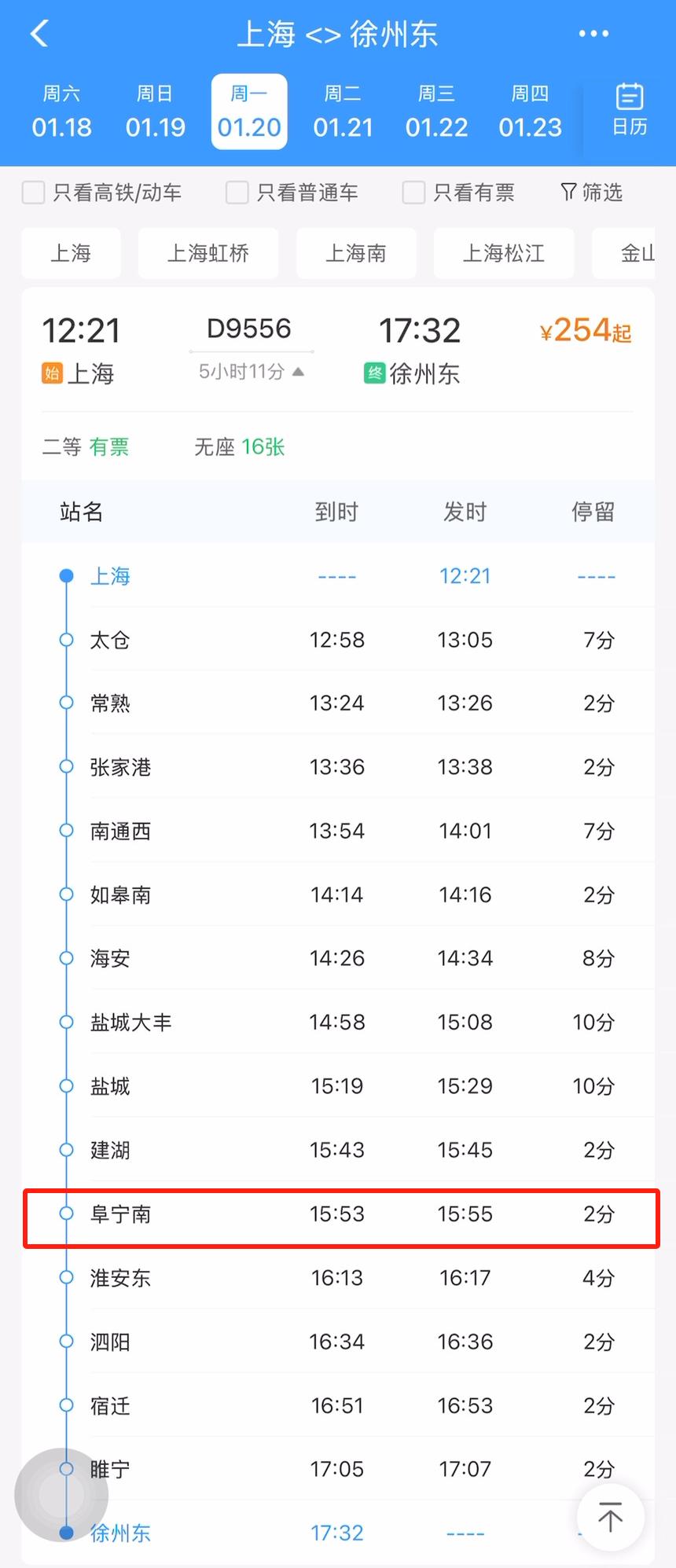Filter by 上海 station chip
Screen dimensions: 676x1568
point(71,253)
